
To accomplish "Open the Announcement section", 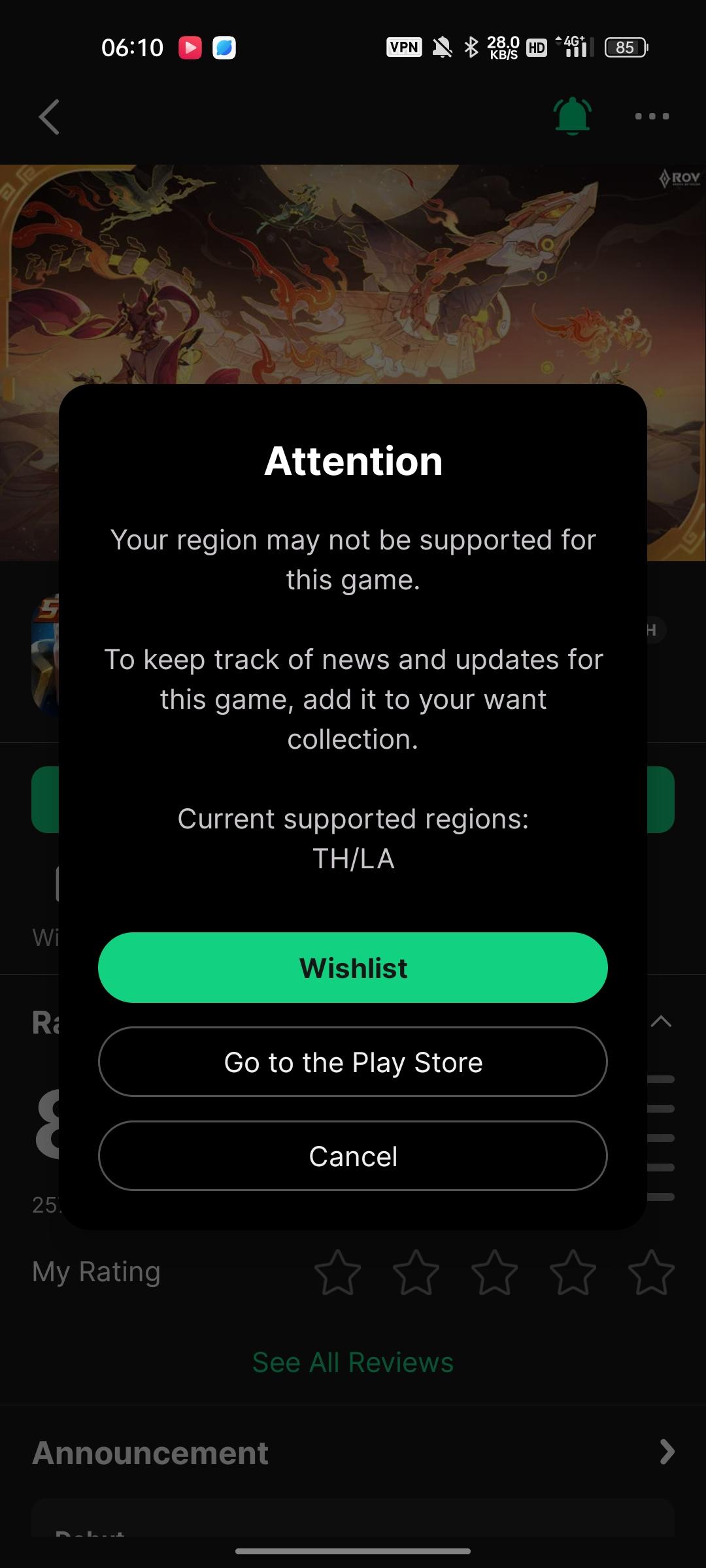I will click(353, 1452).
